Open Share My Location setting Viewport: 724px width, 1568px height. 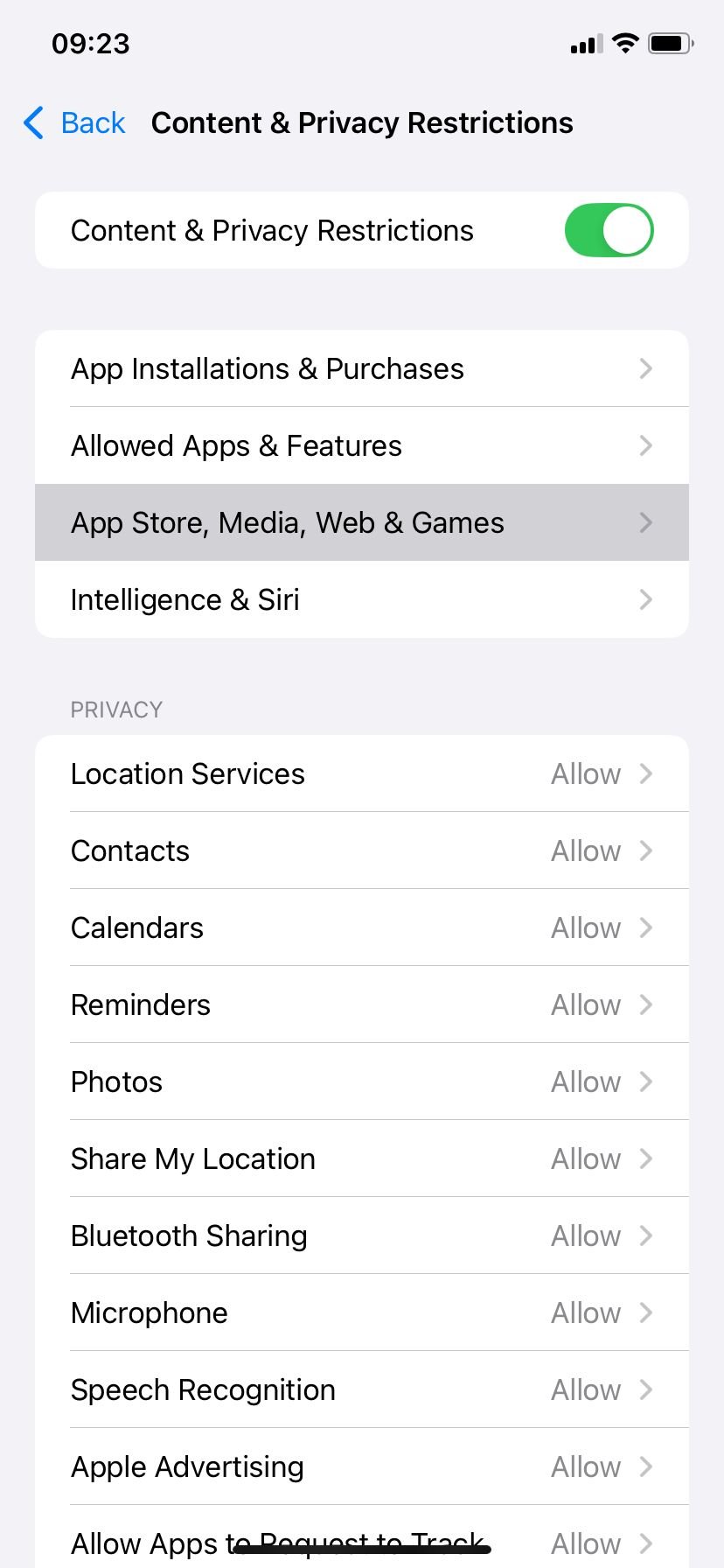361,1159
